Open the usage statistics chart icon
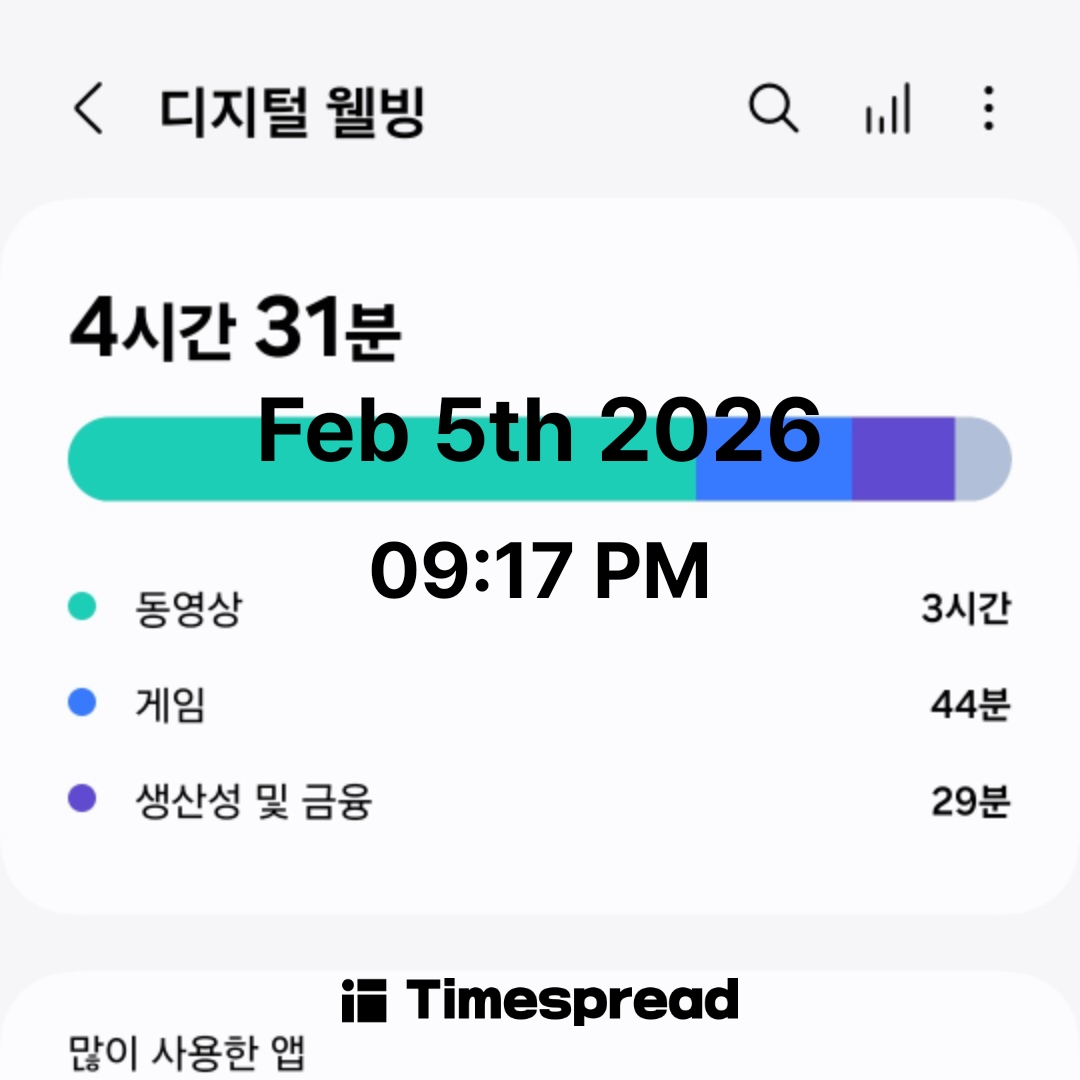 [887, 109]
